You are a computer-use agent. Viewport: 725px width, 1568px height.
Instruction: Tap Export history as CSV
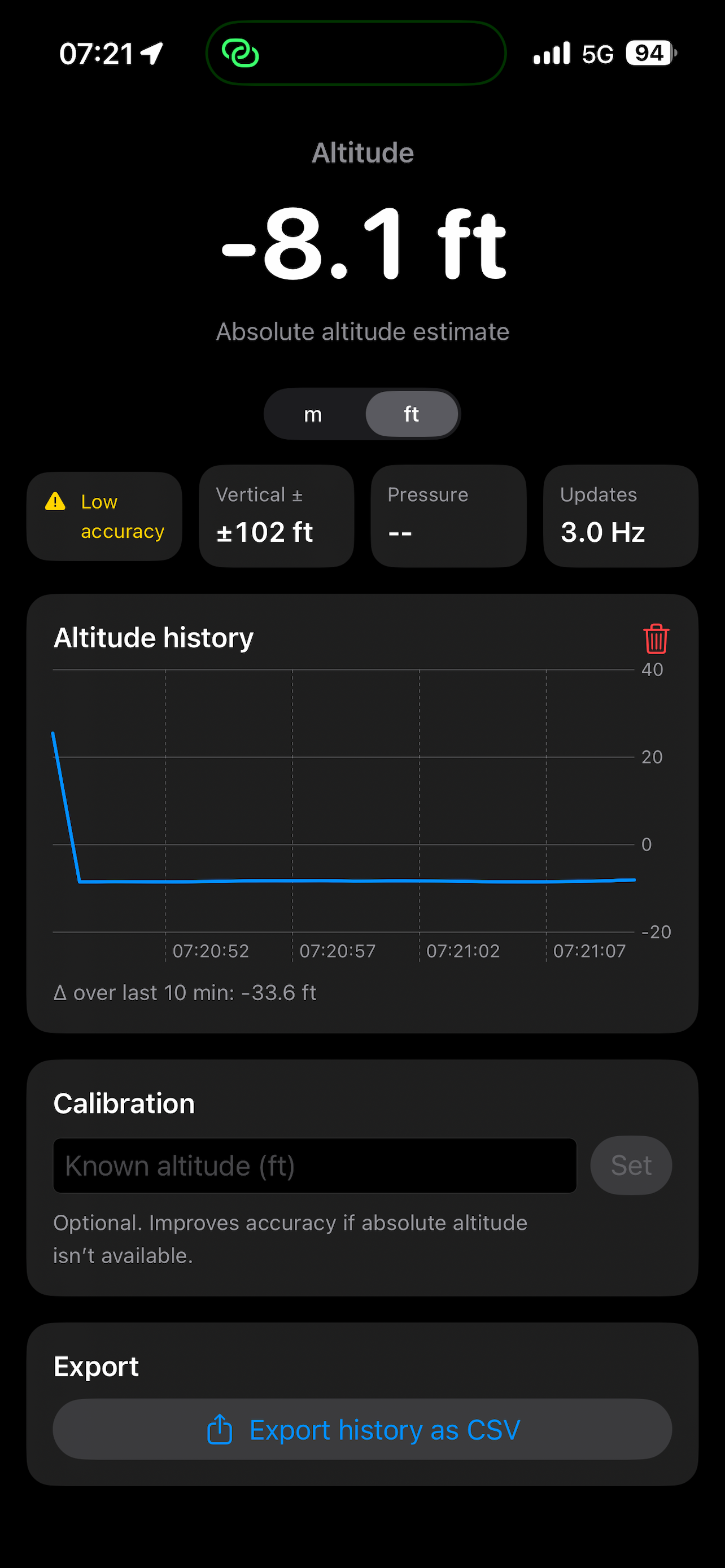[x=362, y=1430]
